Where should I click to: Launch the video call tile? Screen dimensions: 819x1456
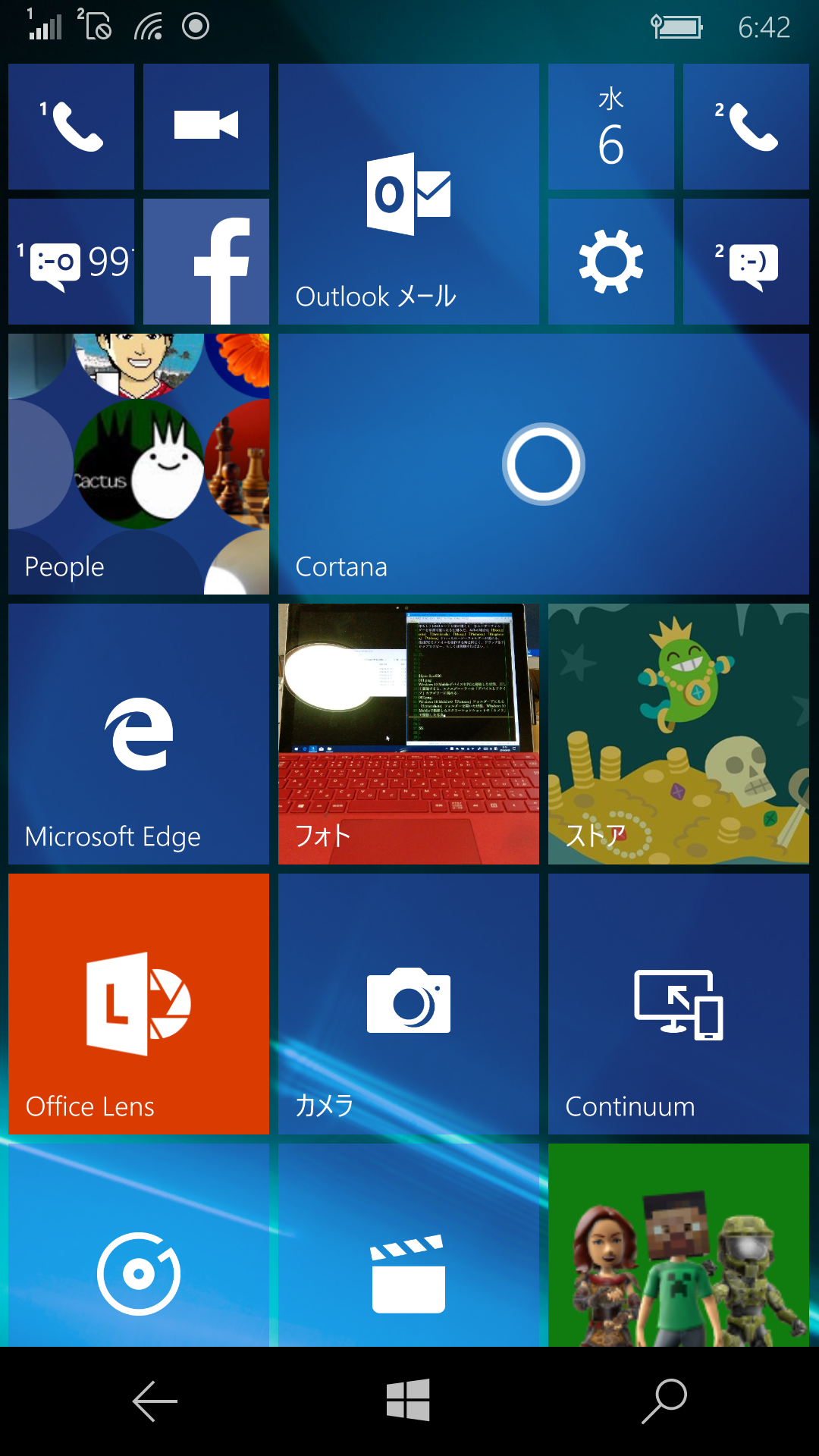(206, 127)
